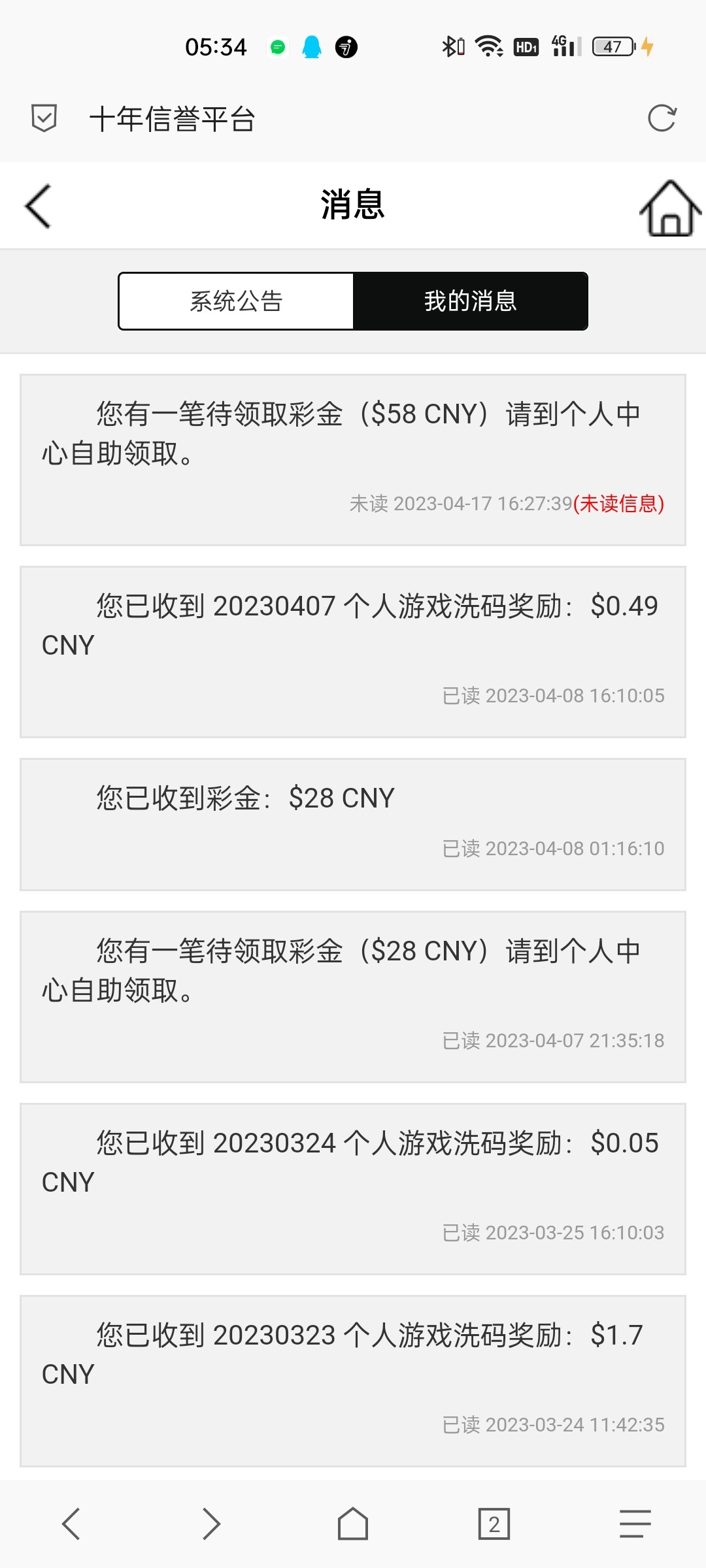Go to the browser home page
The image size is (706, 1568).
(x=353, y=1524)
